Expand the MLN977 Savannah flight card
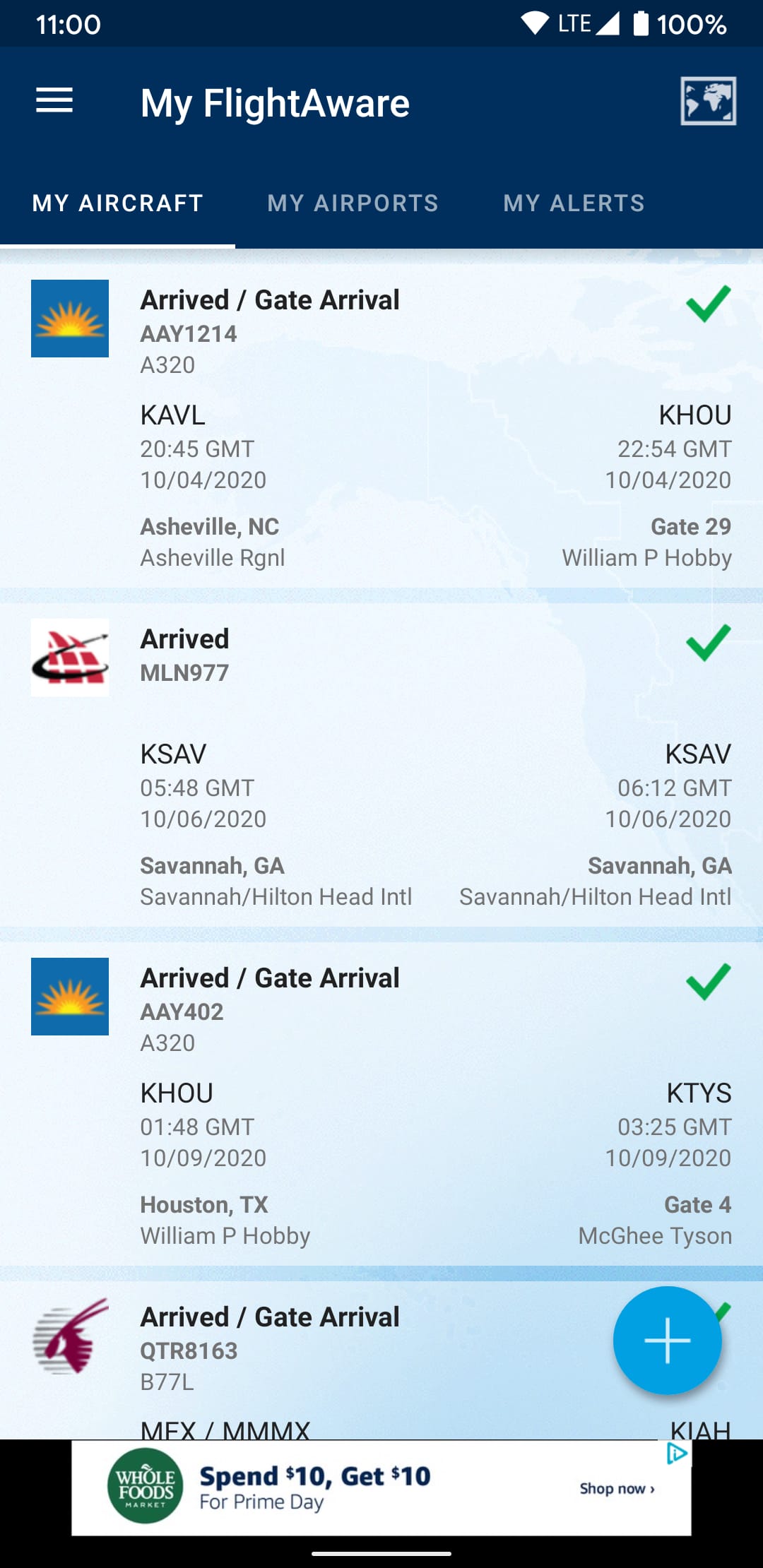763x1568 pixels. [381, 763]
